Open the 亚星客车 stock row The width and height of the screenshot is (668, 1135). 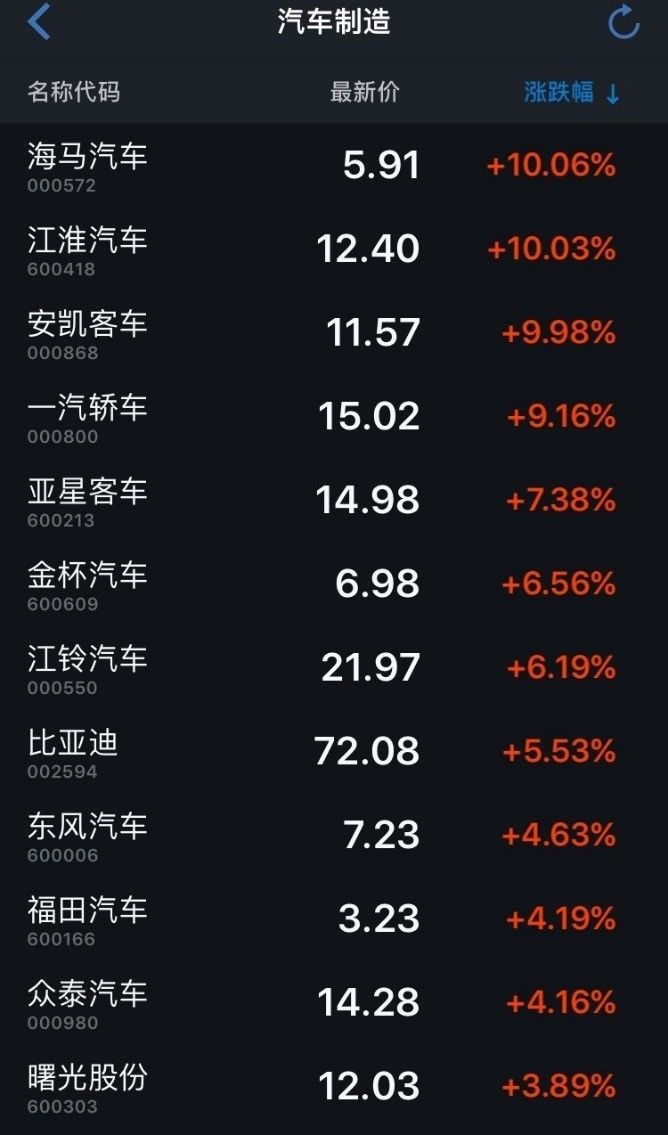[x=334, y=501]
